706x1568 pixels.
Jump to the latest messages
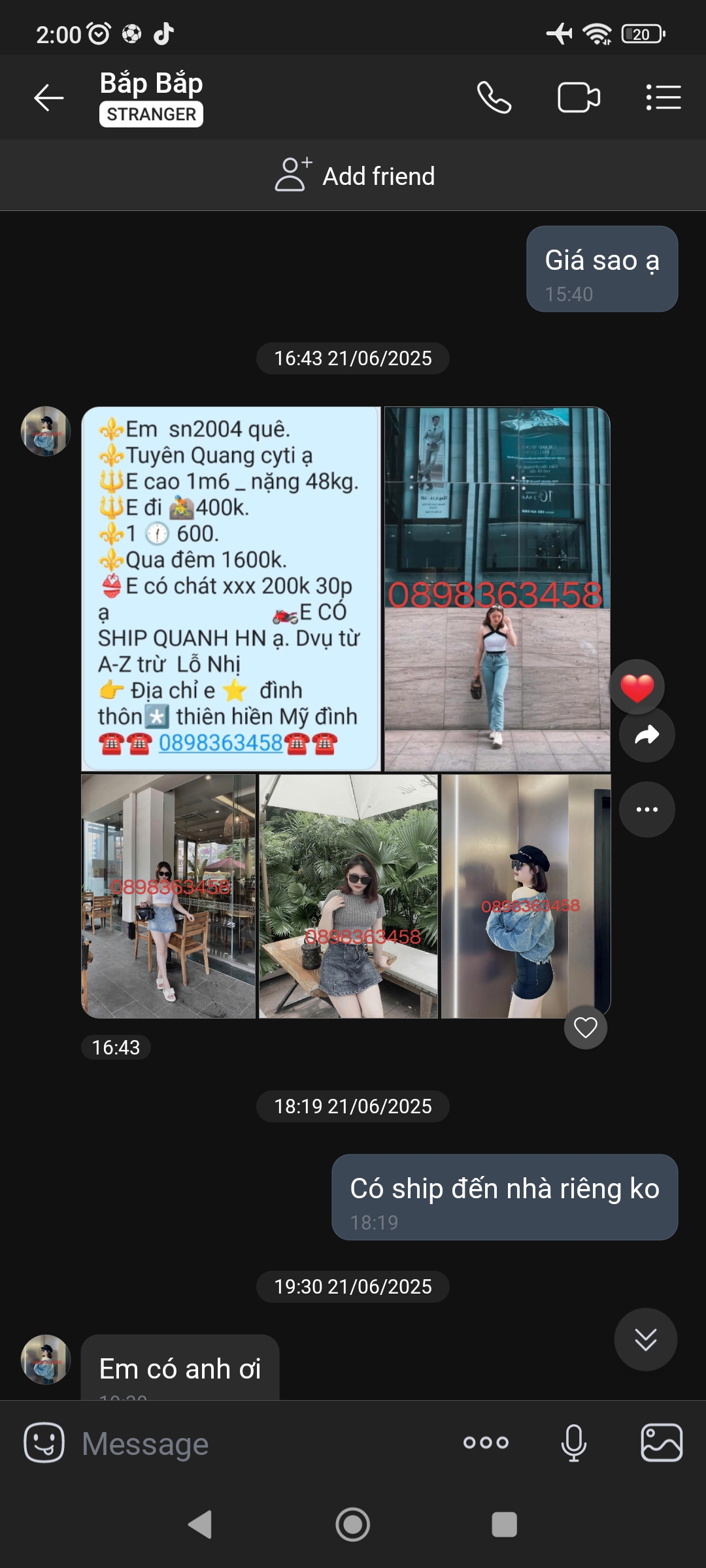click(645, 1339)
